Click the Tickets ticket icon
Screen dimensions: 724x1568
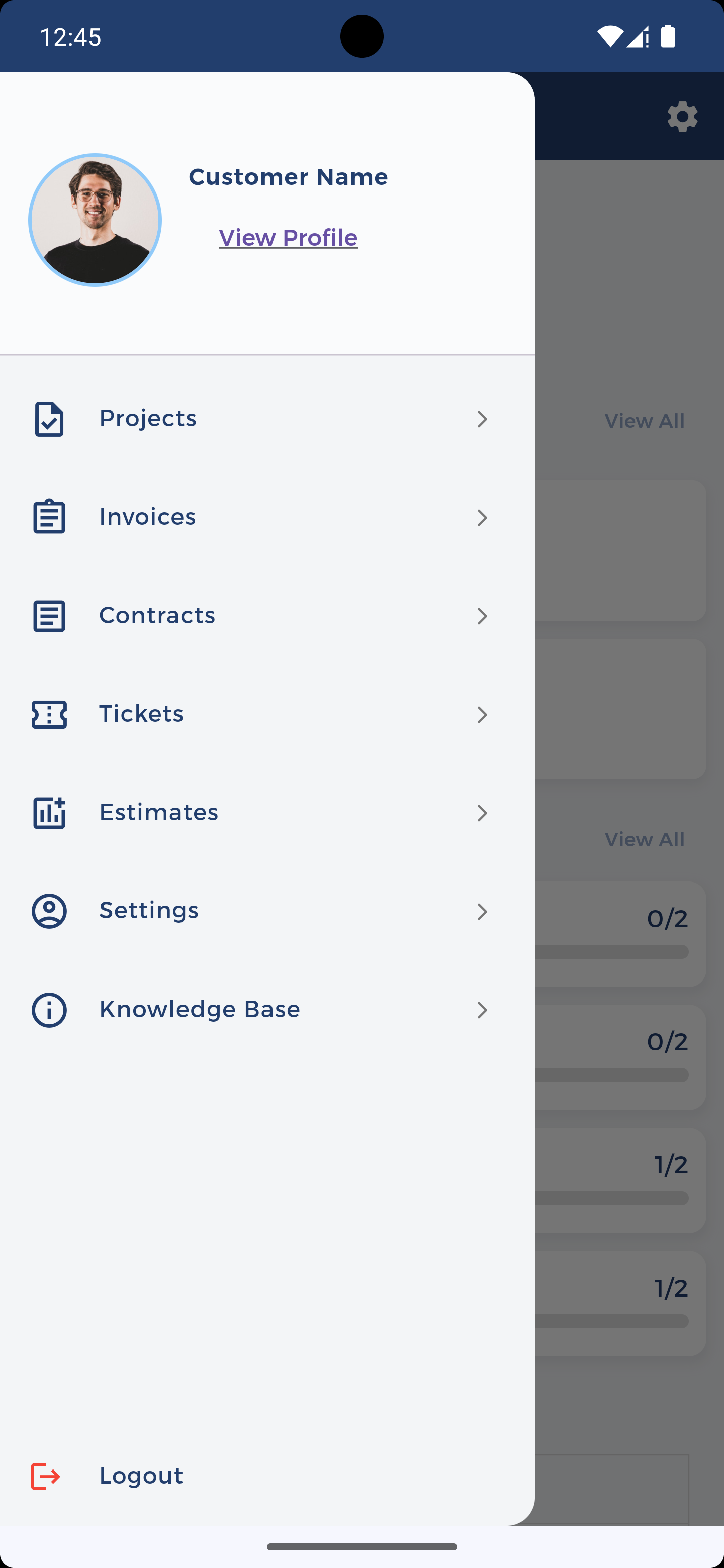coord(49,715)
